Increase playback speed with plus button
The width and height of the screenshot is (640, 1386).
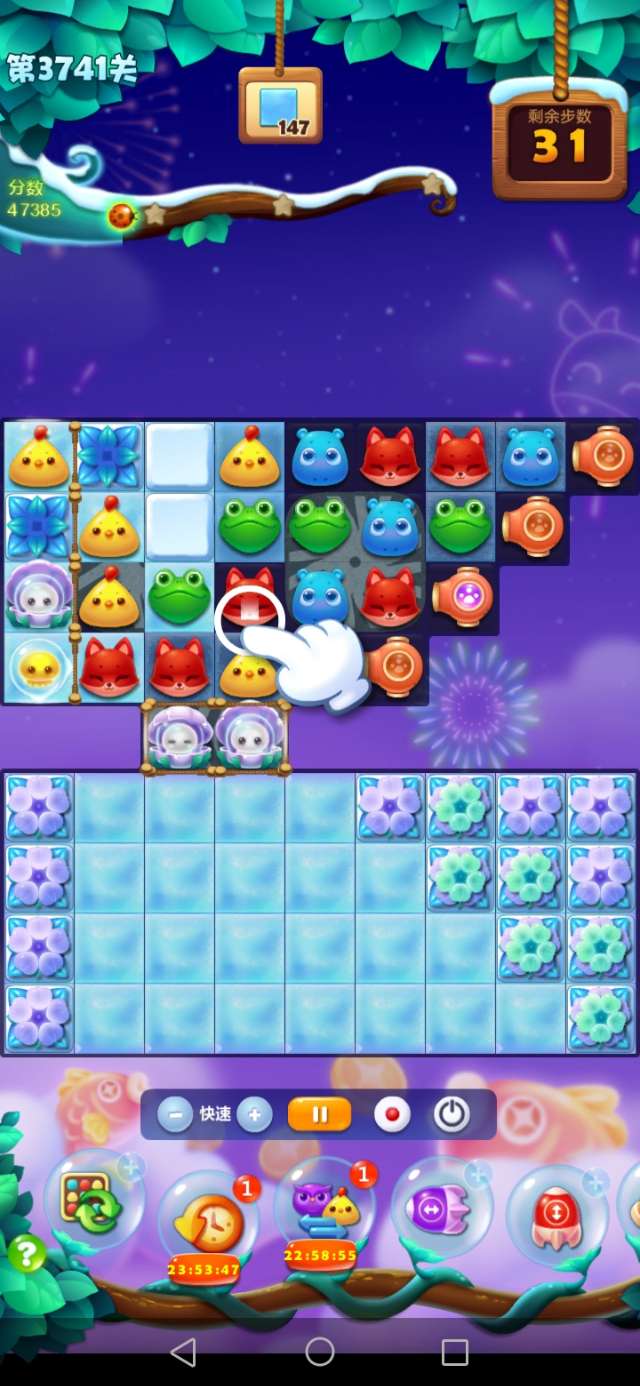click(x=255, y=1114)
